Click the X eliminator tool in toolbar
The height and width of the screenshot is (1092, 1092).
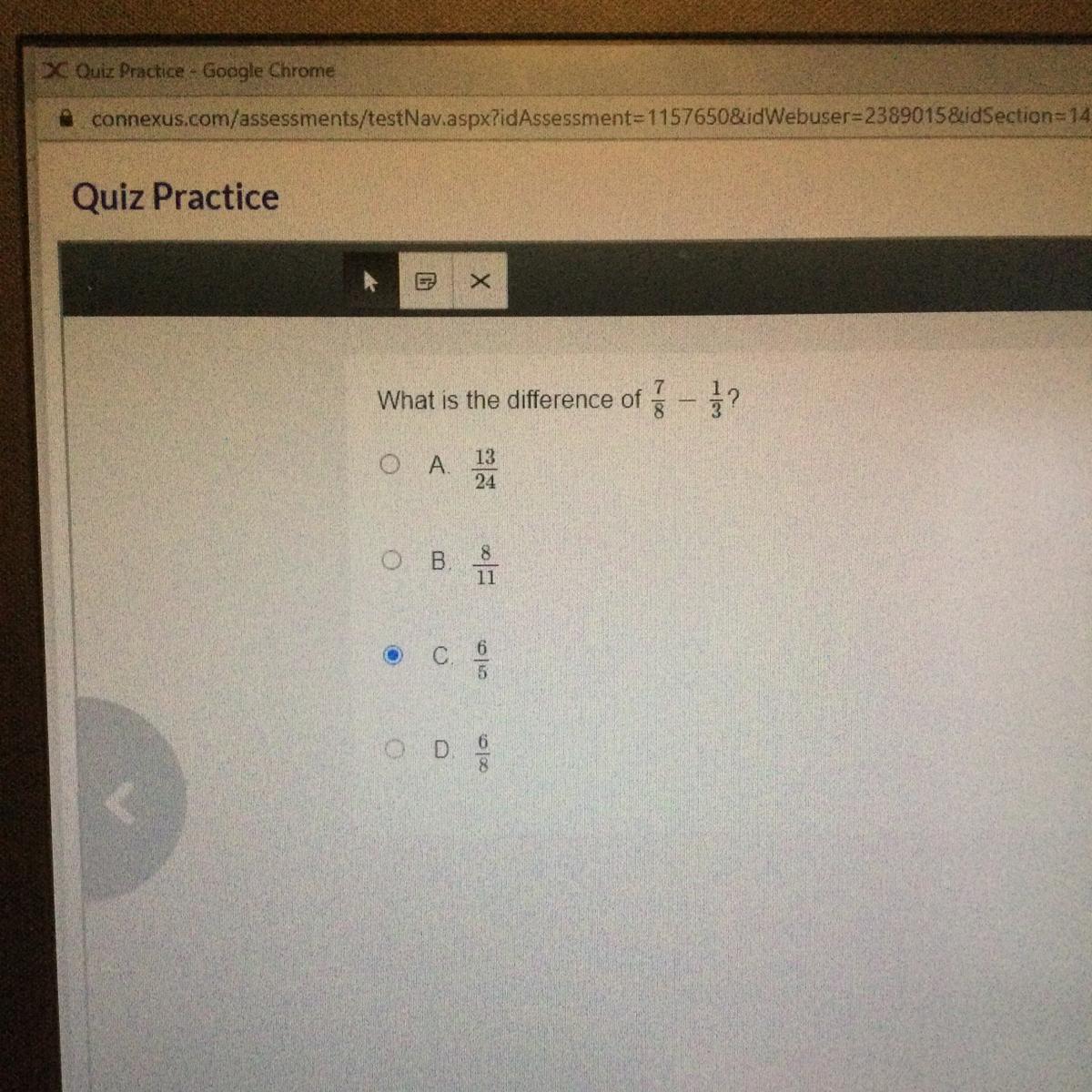(480, 282)
